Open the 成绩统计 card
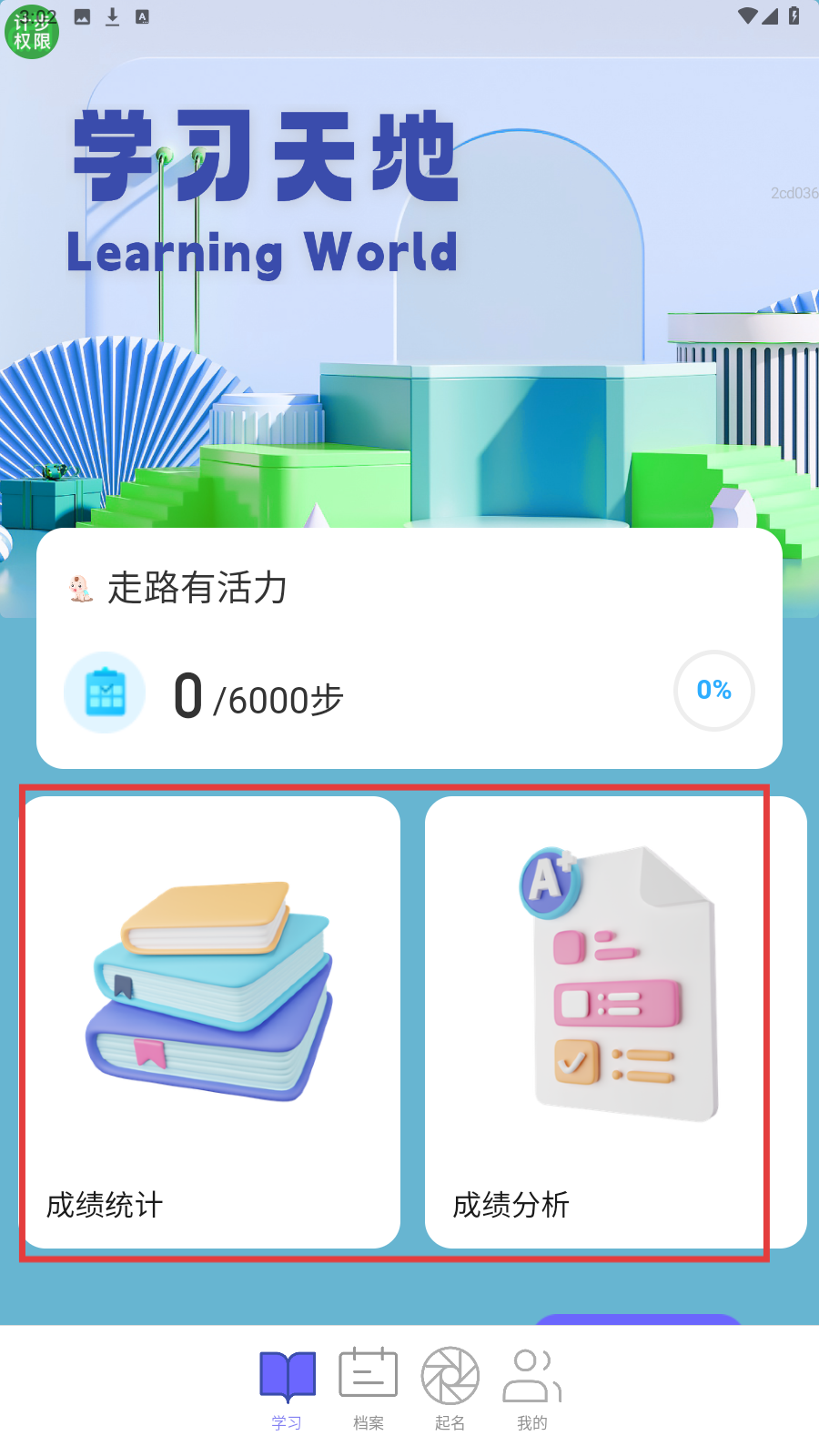Screen dimensions: 819x1456 pyautogui.click(x=211, y=1021)
